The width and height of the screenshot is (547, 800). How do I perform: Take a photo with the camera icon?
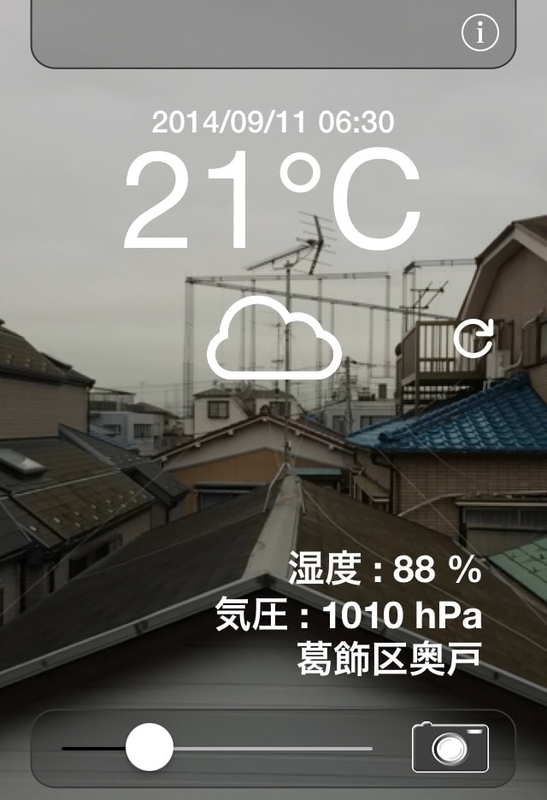pyautogui.click(x=450, y=747)
